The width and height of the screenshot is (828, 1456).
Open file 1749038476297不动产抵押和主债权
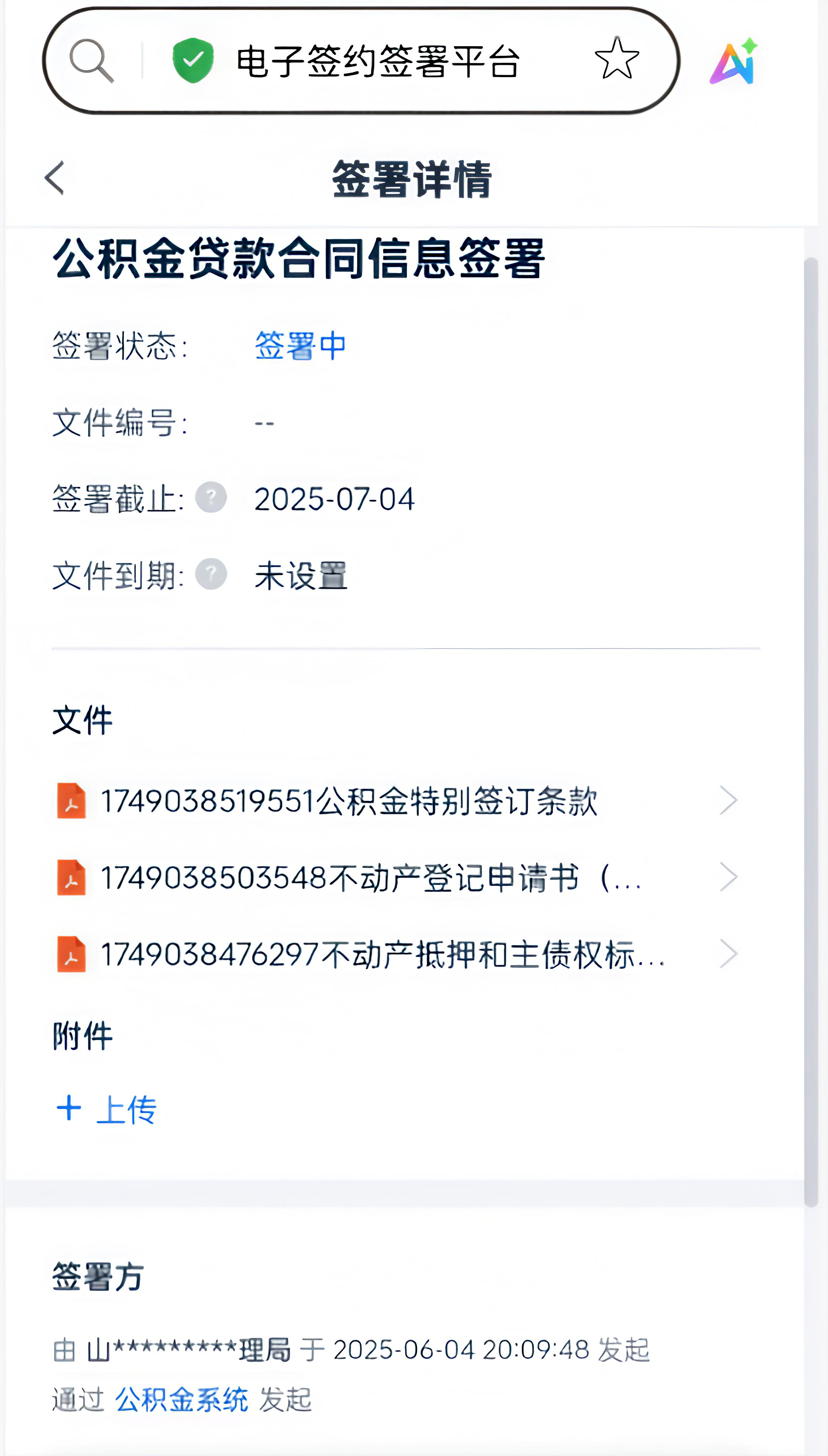[382, 954]
